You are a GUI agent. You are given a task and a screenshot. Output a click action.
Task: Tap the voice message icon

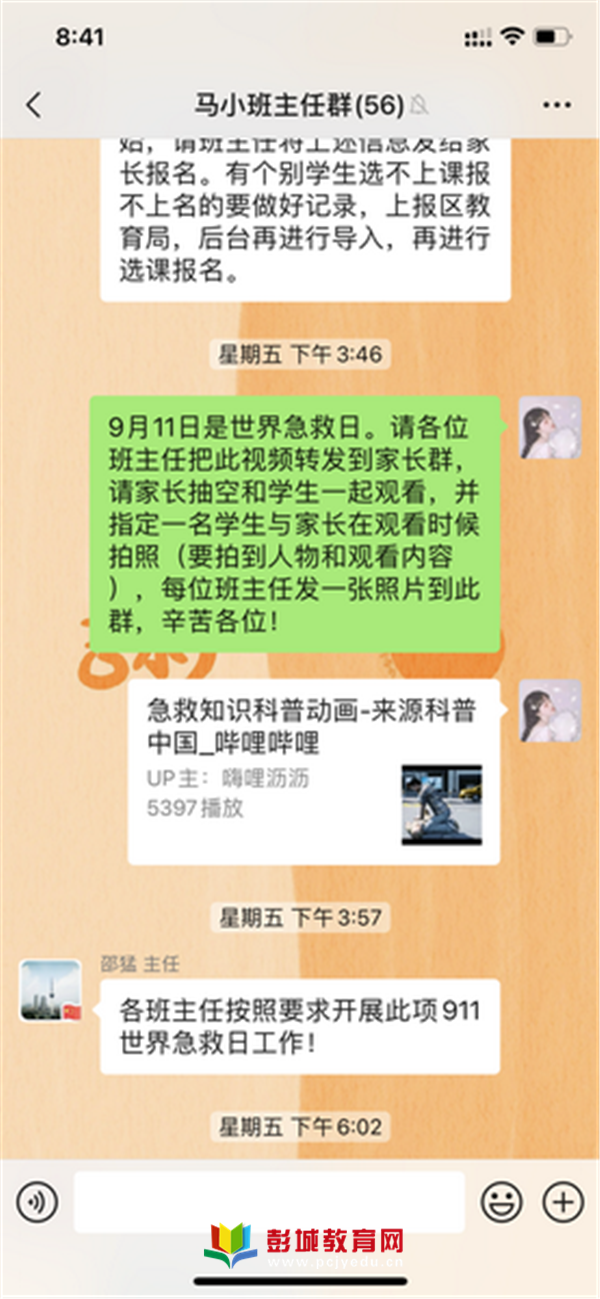click(x=37, y=1201)
